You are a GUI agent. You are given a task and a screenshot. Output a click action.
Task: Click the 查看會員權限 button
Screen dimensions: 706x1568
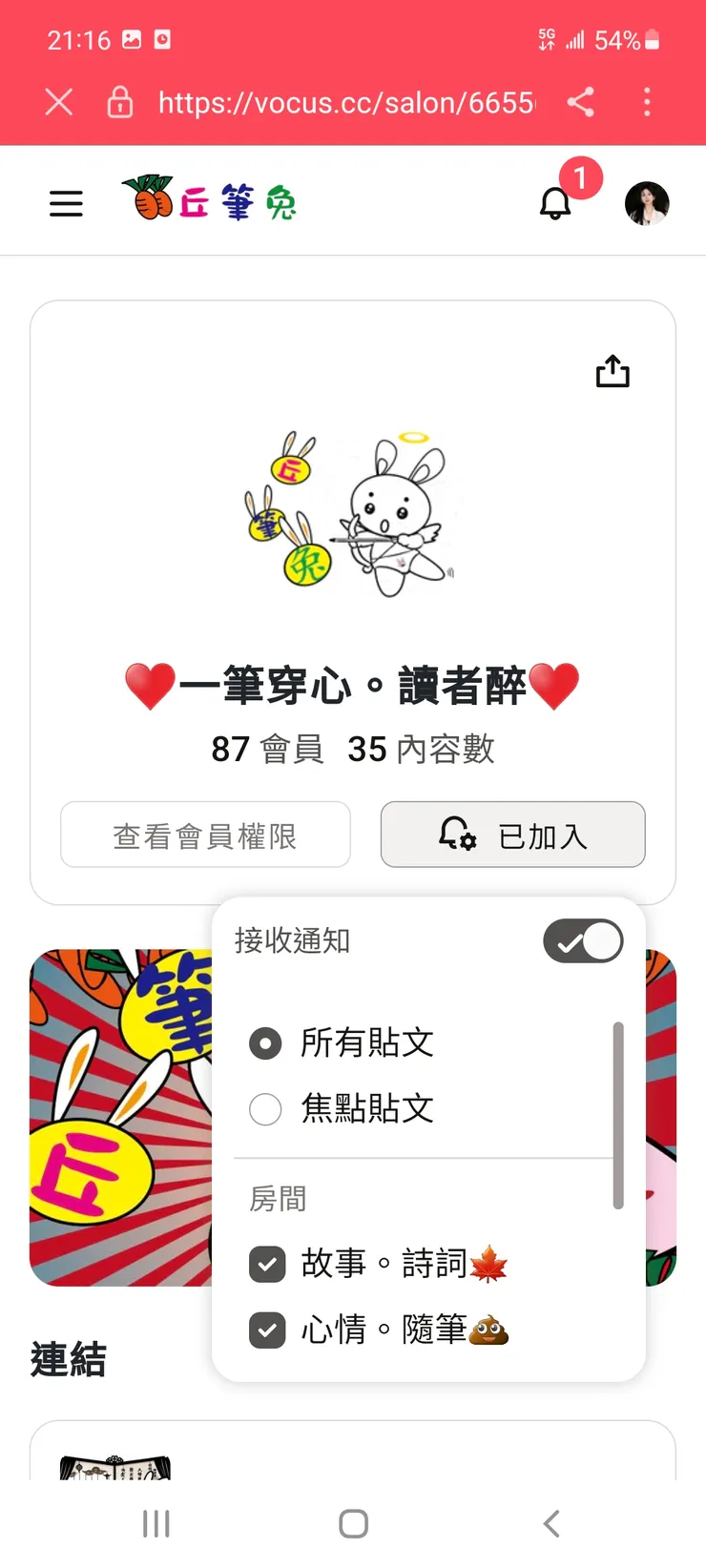[x=205, y=835]
